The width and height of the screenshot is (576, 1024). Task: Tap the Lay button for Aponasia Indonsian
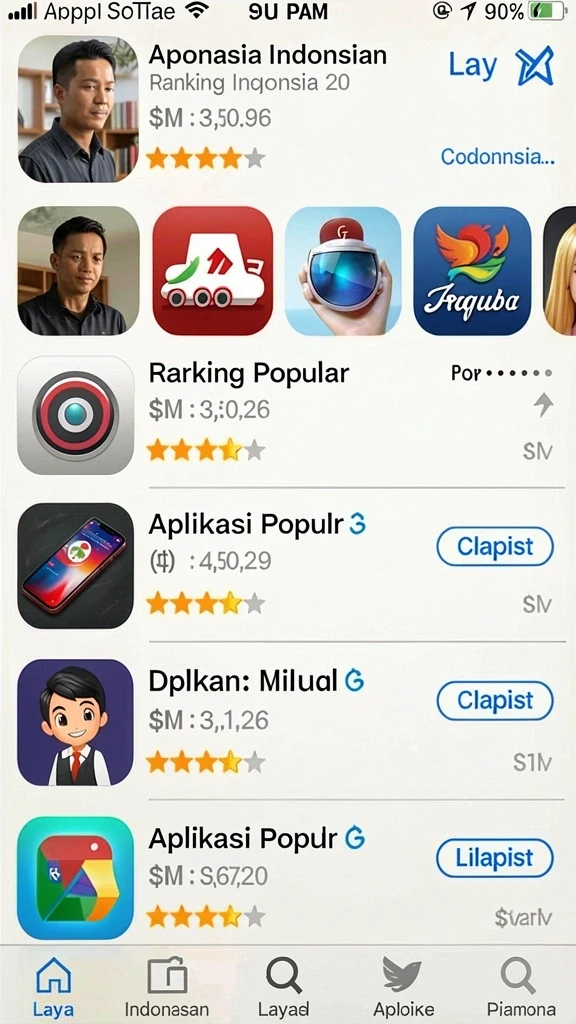[x=473, y=66]
